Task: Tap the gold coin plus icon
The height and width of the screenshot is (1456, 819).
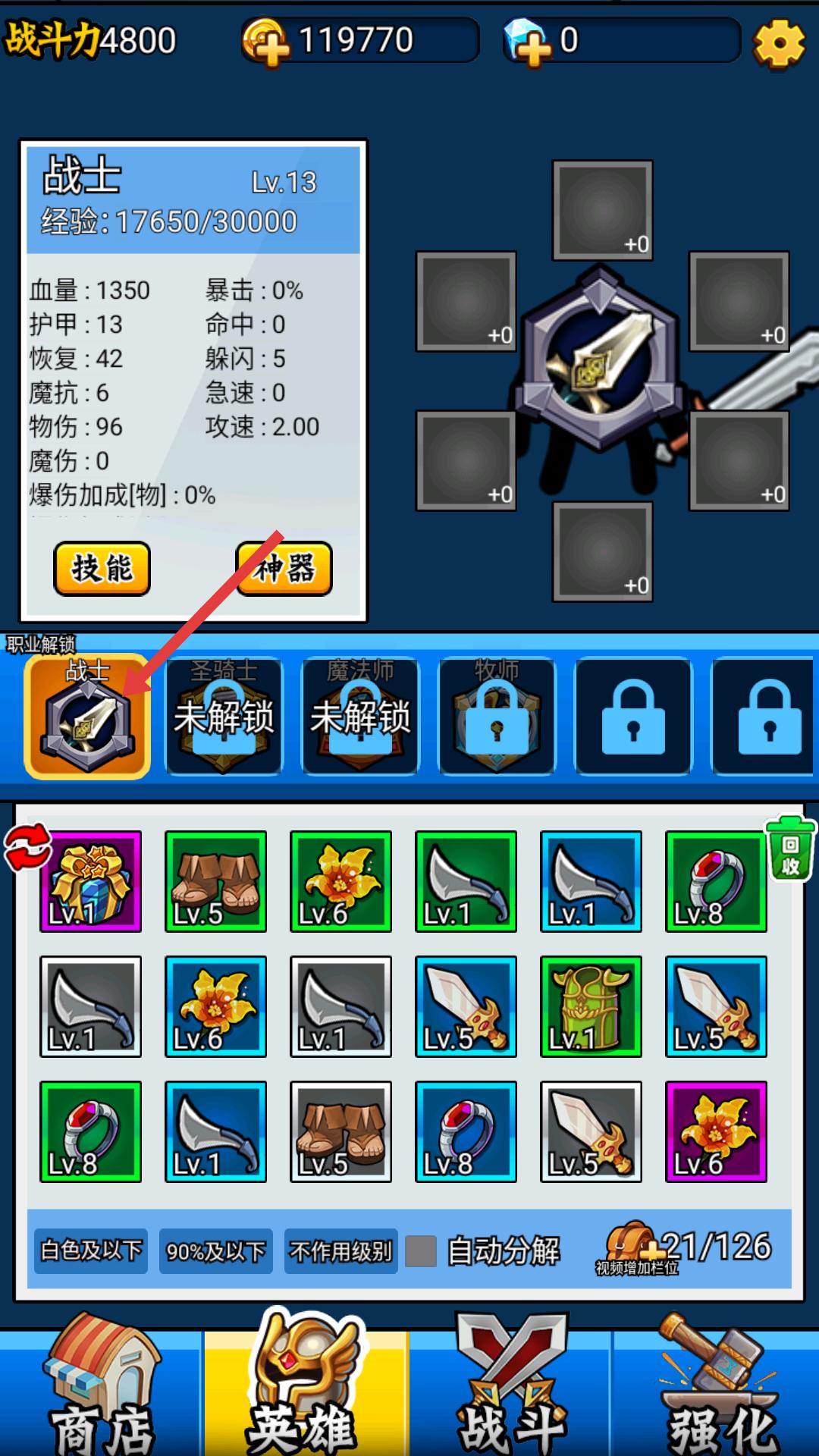Action: [x=265, y=42]
